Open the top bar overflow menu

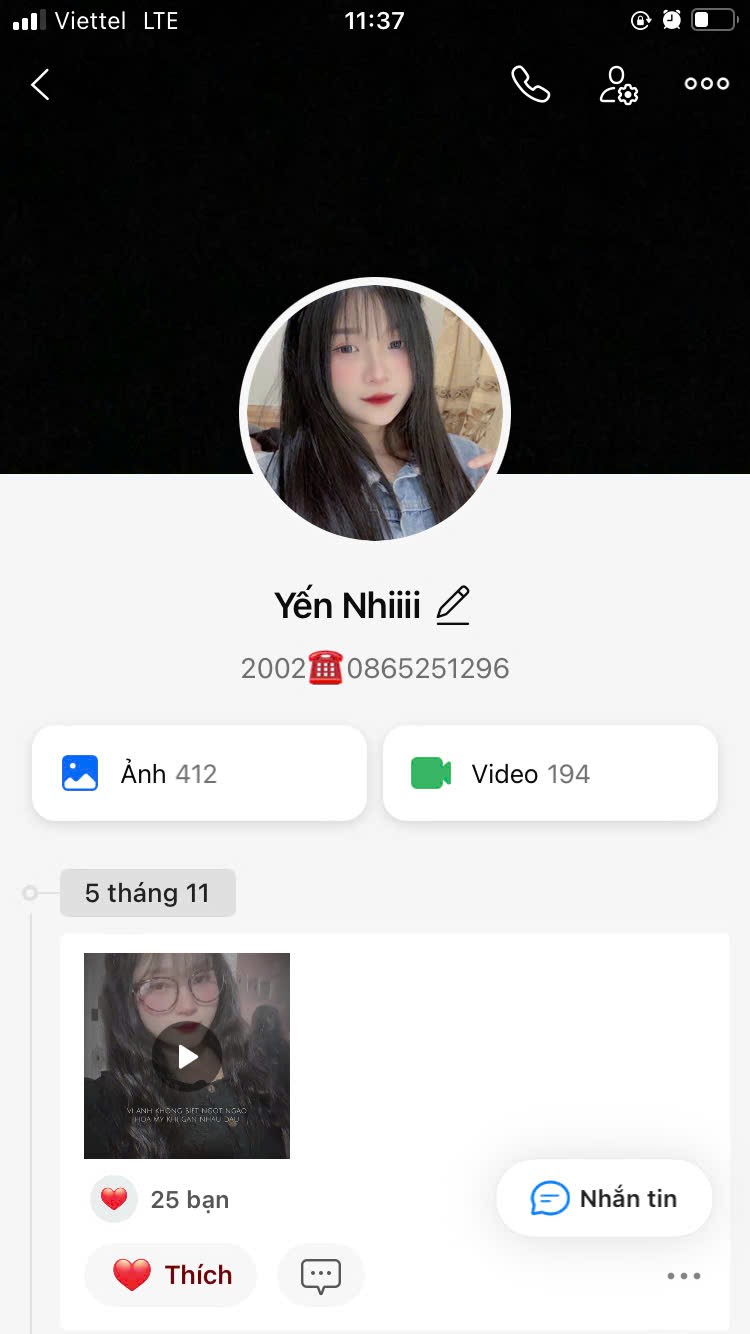click(x=706, y=84)
